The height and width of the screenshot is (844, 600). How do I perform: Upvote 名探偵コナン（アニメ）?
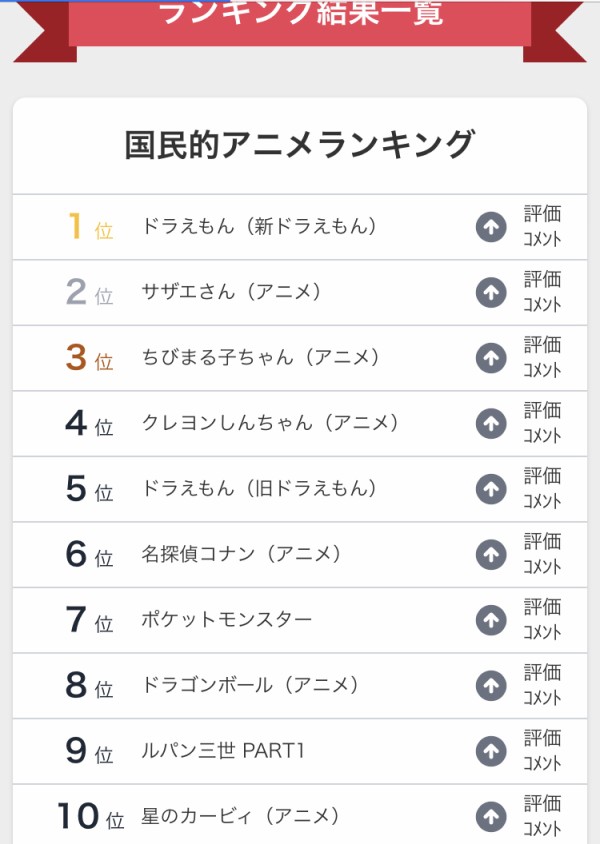(490, 554)
